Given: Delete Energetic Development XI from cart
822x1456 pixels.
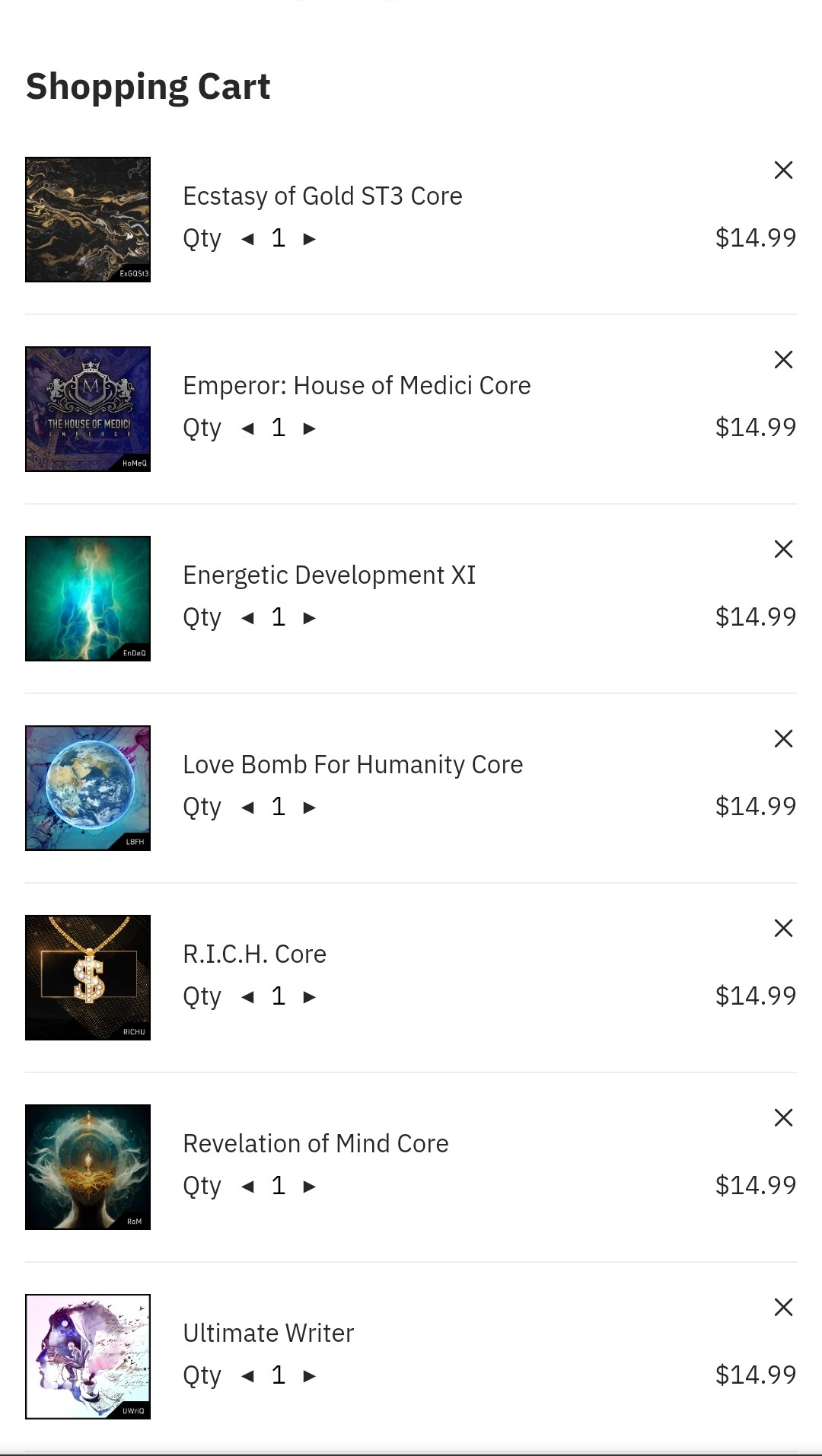Looking at the screenshot, I should pos(783,549).
